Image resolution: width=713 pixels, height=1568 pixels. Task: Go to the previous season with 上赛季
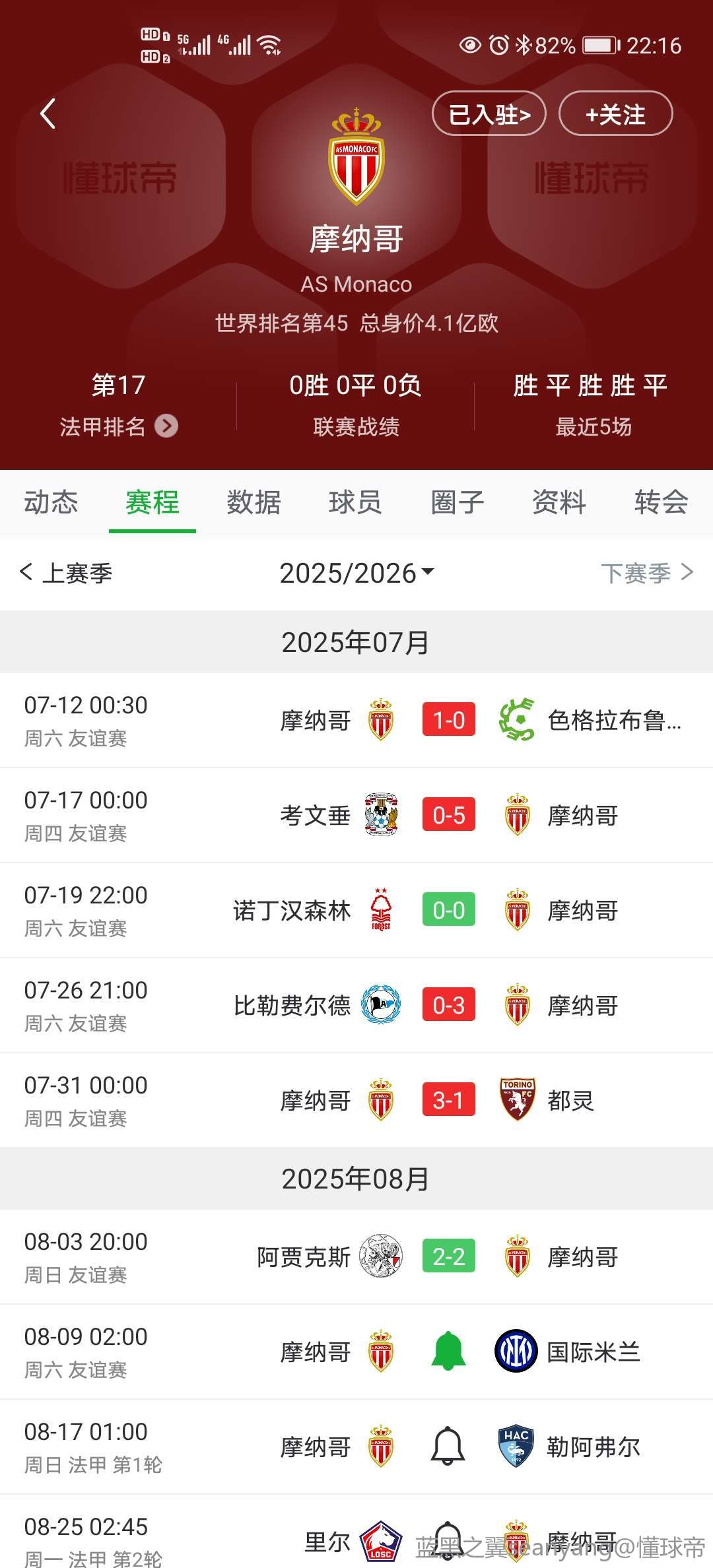66,573
